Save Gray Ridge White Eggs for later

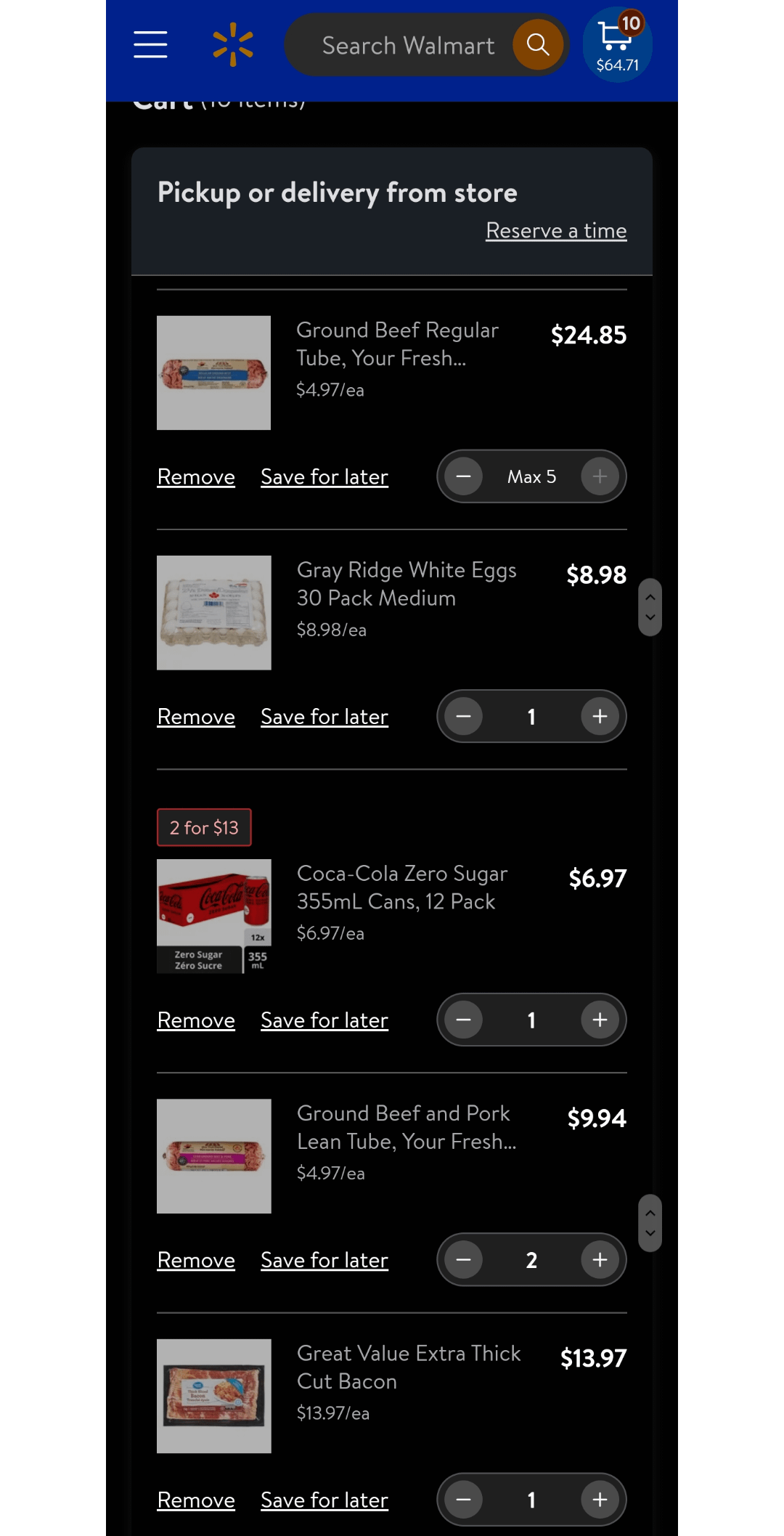pos(324,717)
